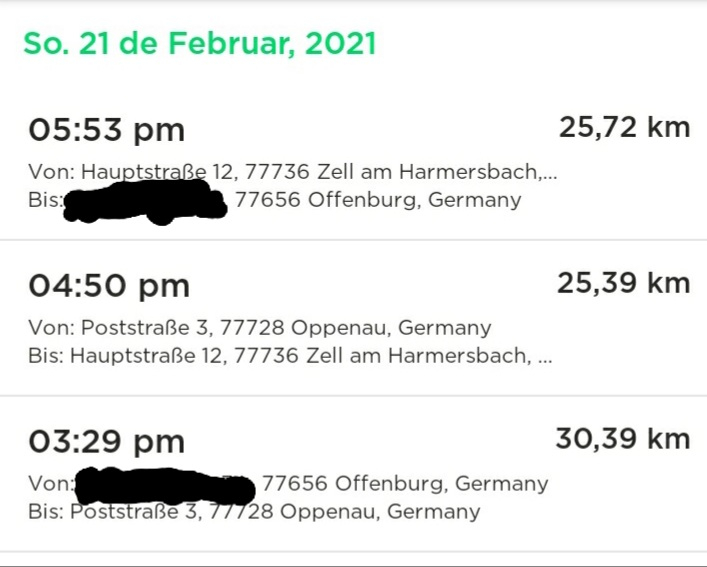Viewport: 707px width, 567px height.
Task: Open the 05:53 pm trip of 25,72 km
Action: coord(353,162)
